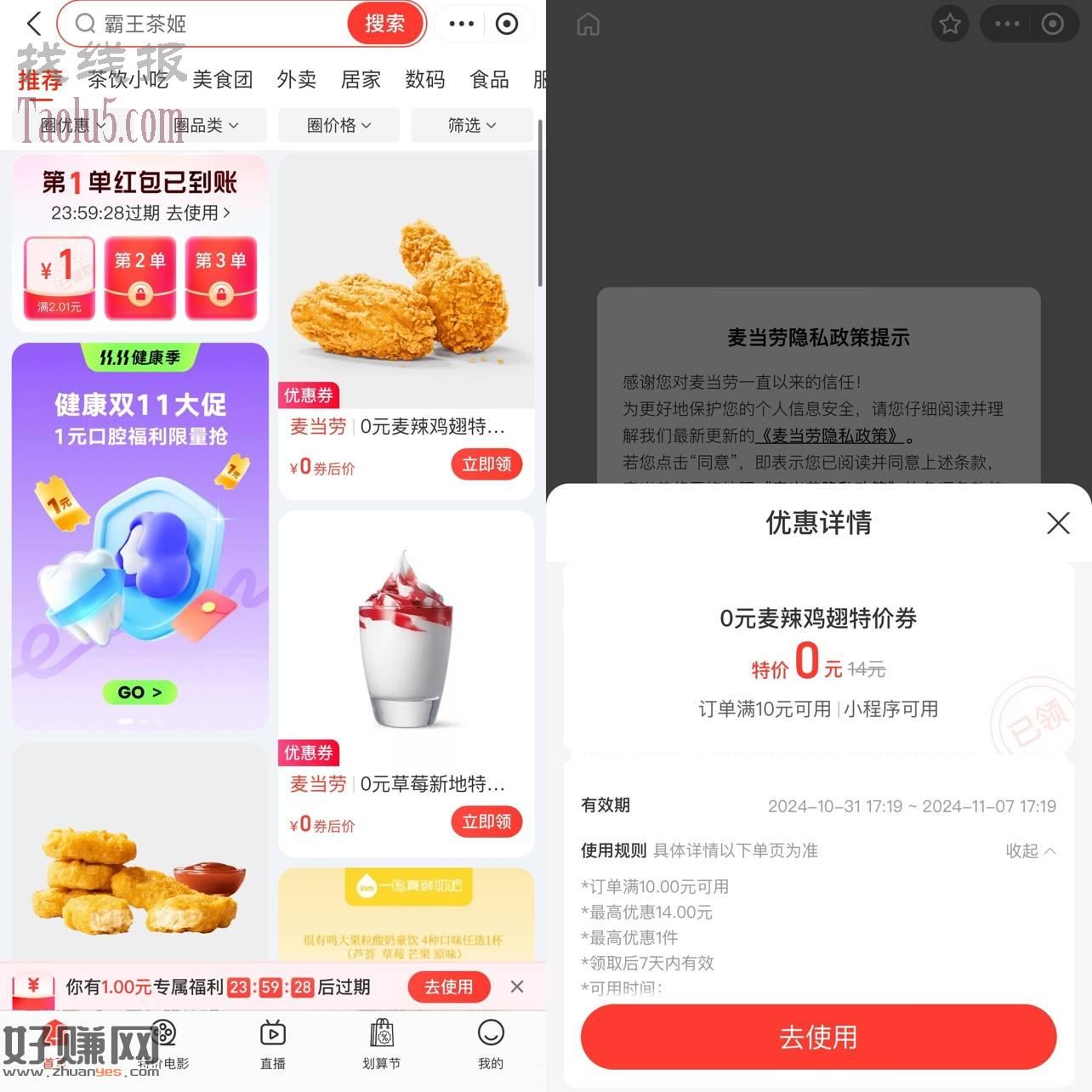Switch to the 茶饮小吃 tab
This screenshot has width=1092, height=1092.
pos(128,79)
